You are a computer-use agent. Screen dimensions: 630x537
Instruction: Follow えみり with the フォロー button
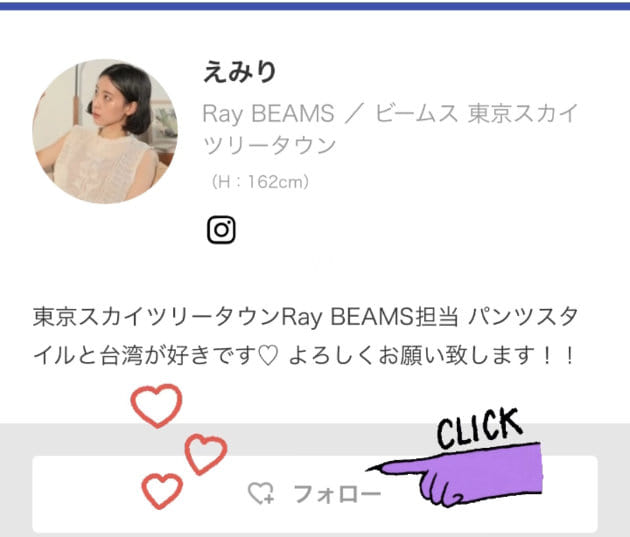click(x=314, y=494)
